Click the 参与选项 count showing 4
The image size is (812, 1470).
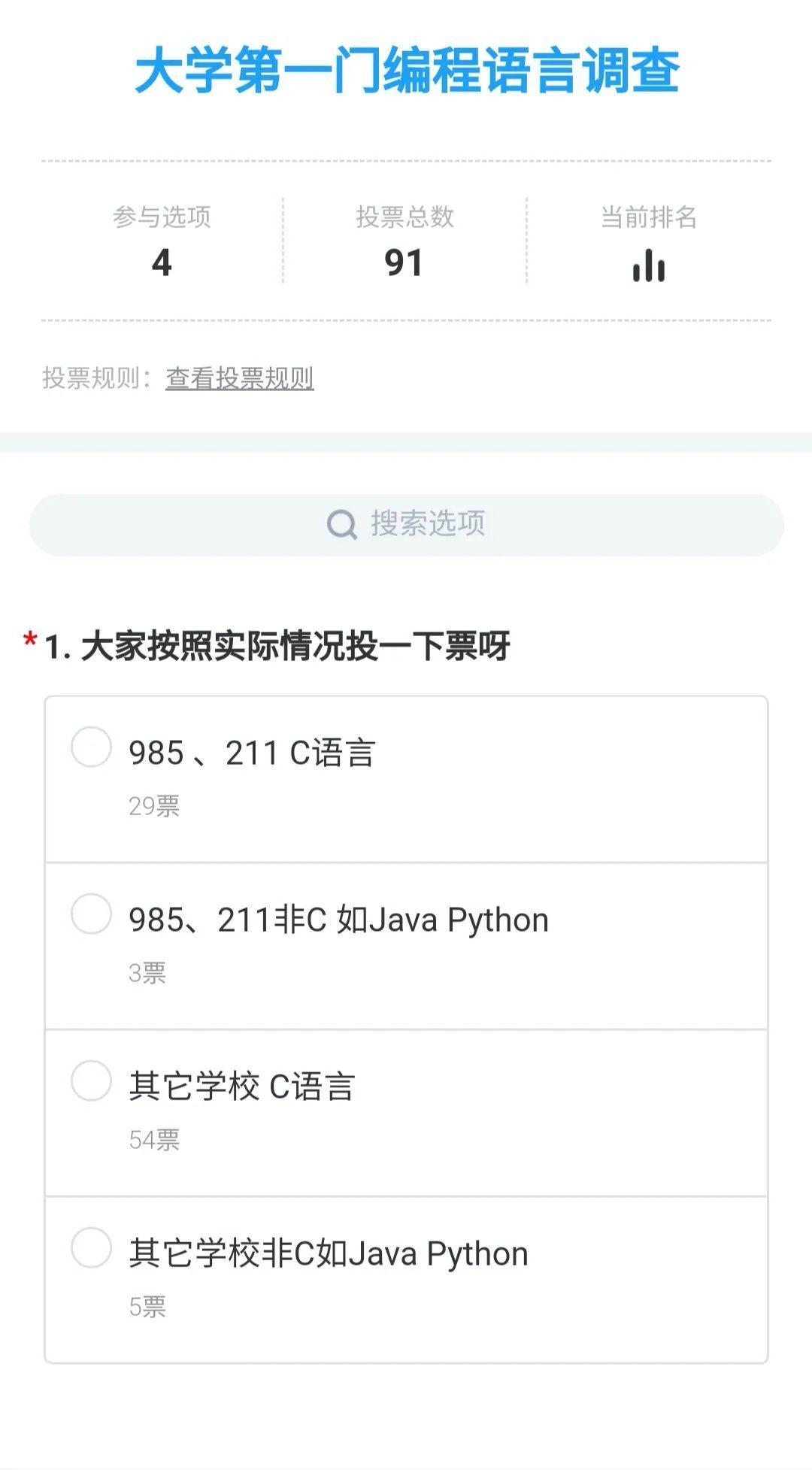coord(162,263)
